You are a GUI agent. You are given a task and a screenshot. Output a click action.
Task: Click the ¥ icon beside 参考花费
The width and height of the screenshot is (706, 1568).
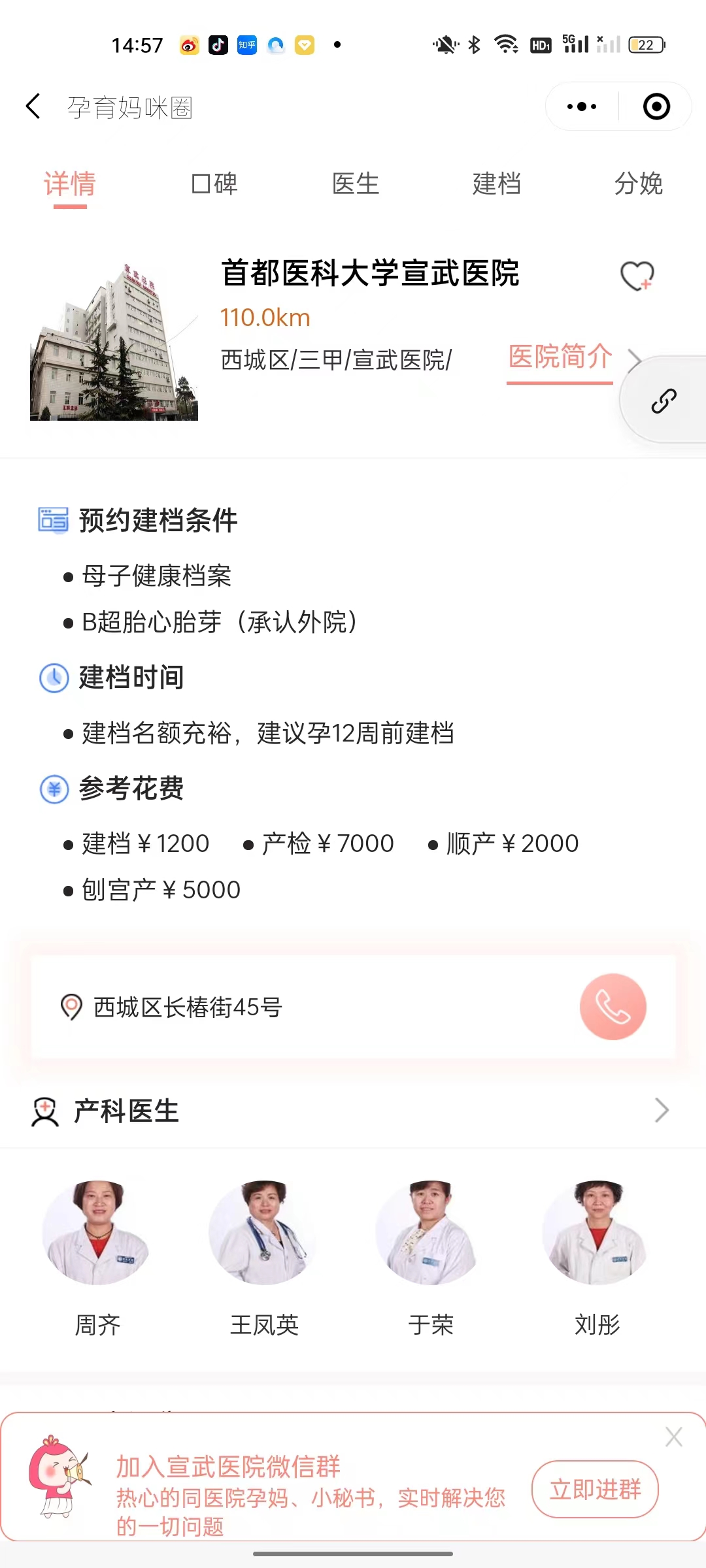[x=54, y=789]
